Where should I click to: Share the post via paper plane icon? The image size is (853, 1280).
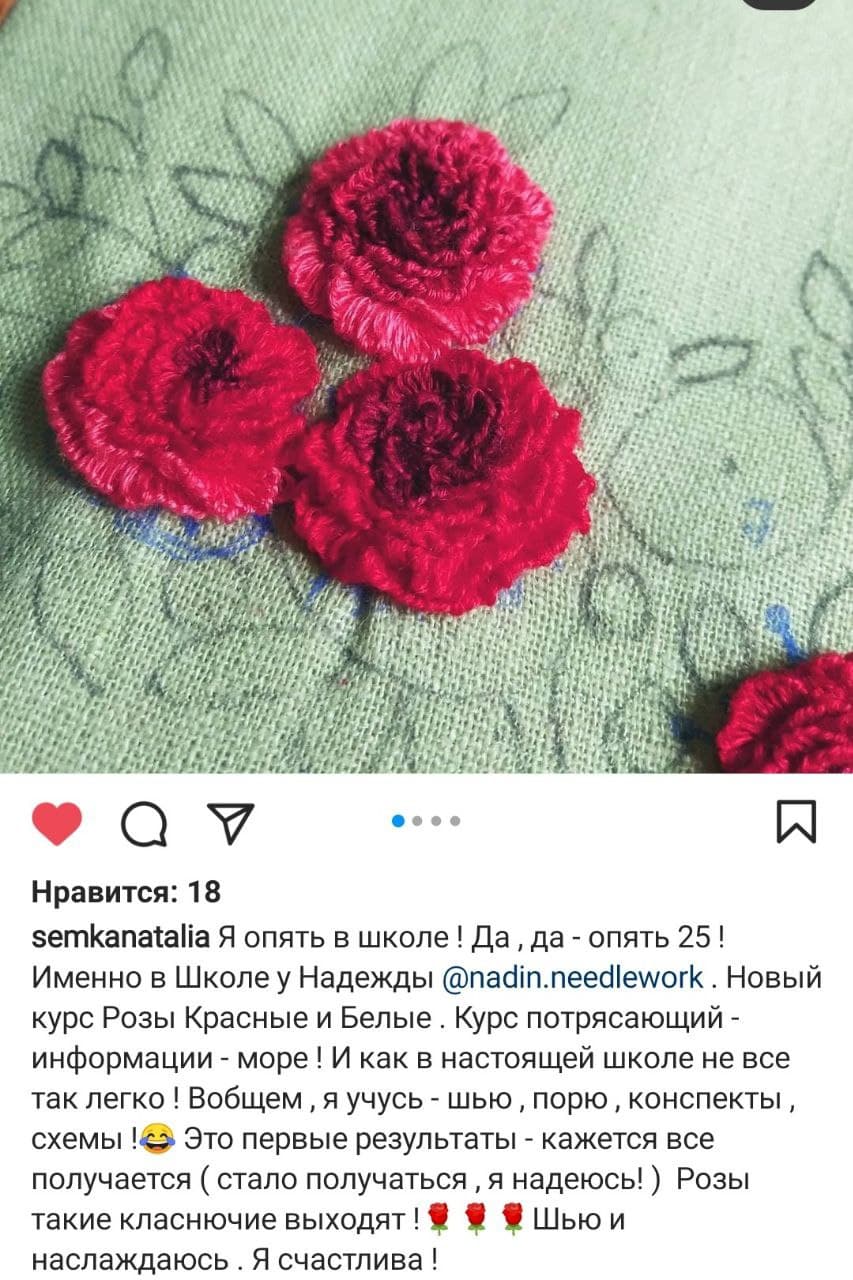pyautogui.click(x=231, y=823)
